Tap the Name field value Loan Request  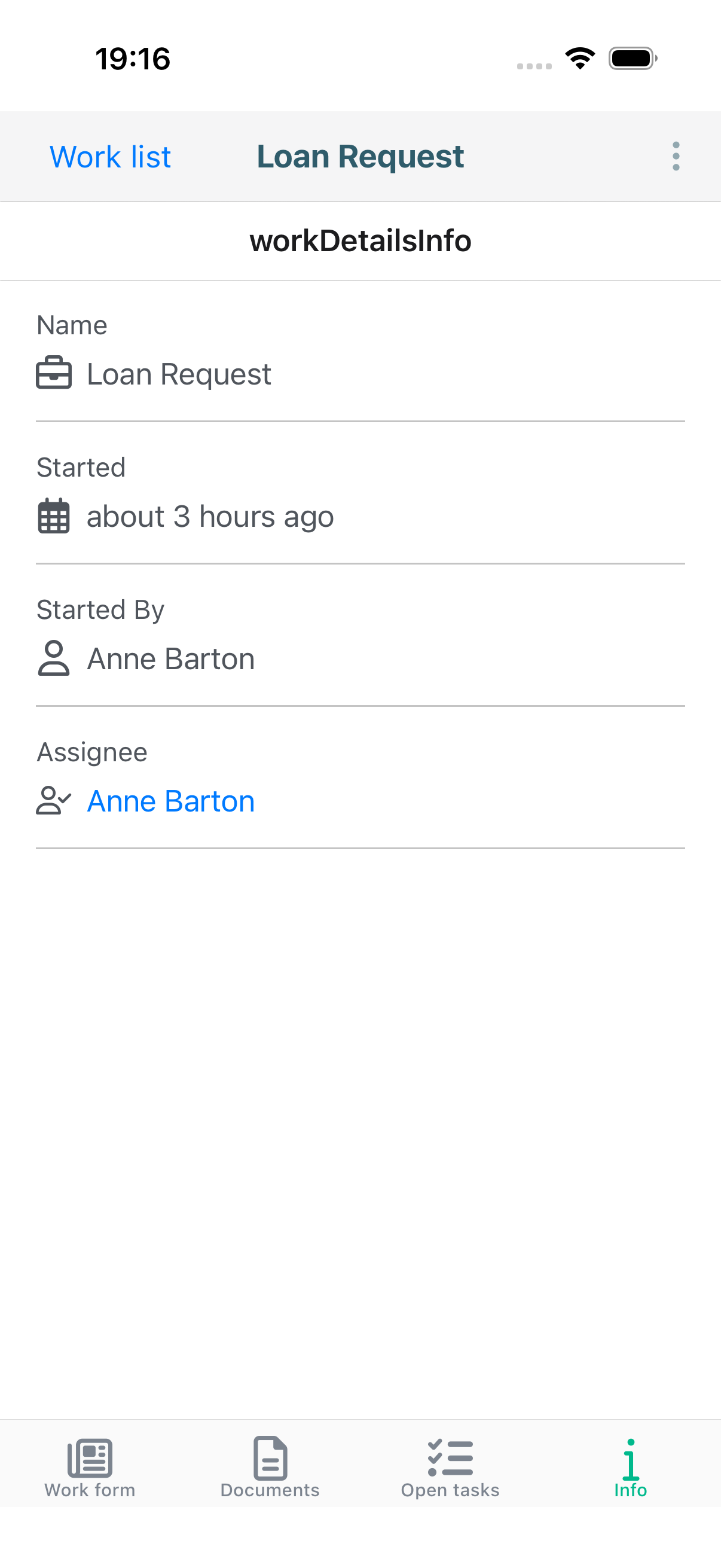pyautogui.click(x=178, y=374)
